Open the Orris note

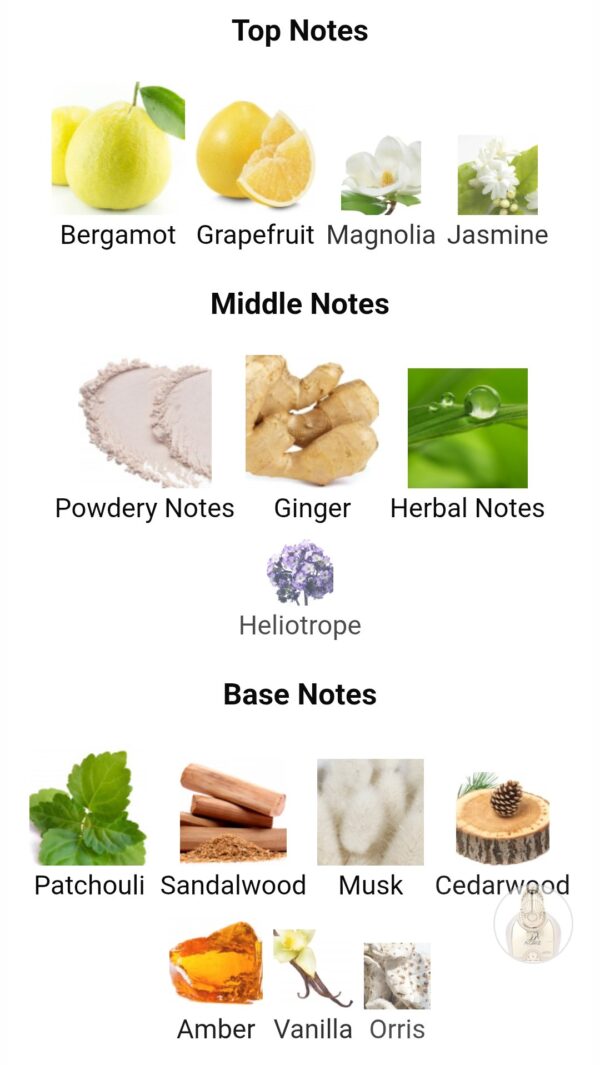click(397, 975)
